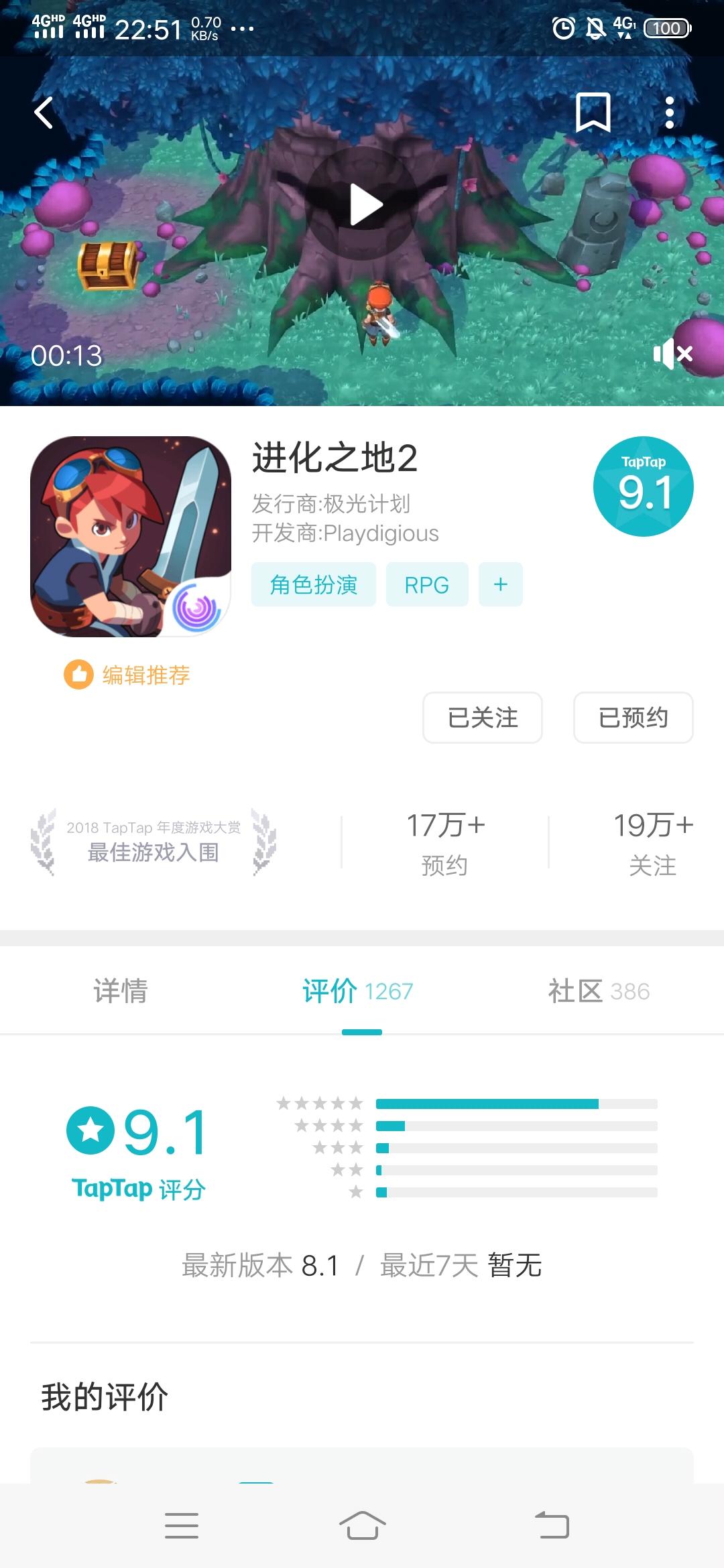Open the three-dot overflow menu
The height and width of the screenshot is (1568, 724).
point(669,113)
